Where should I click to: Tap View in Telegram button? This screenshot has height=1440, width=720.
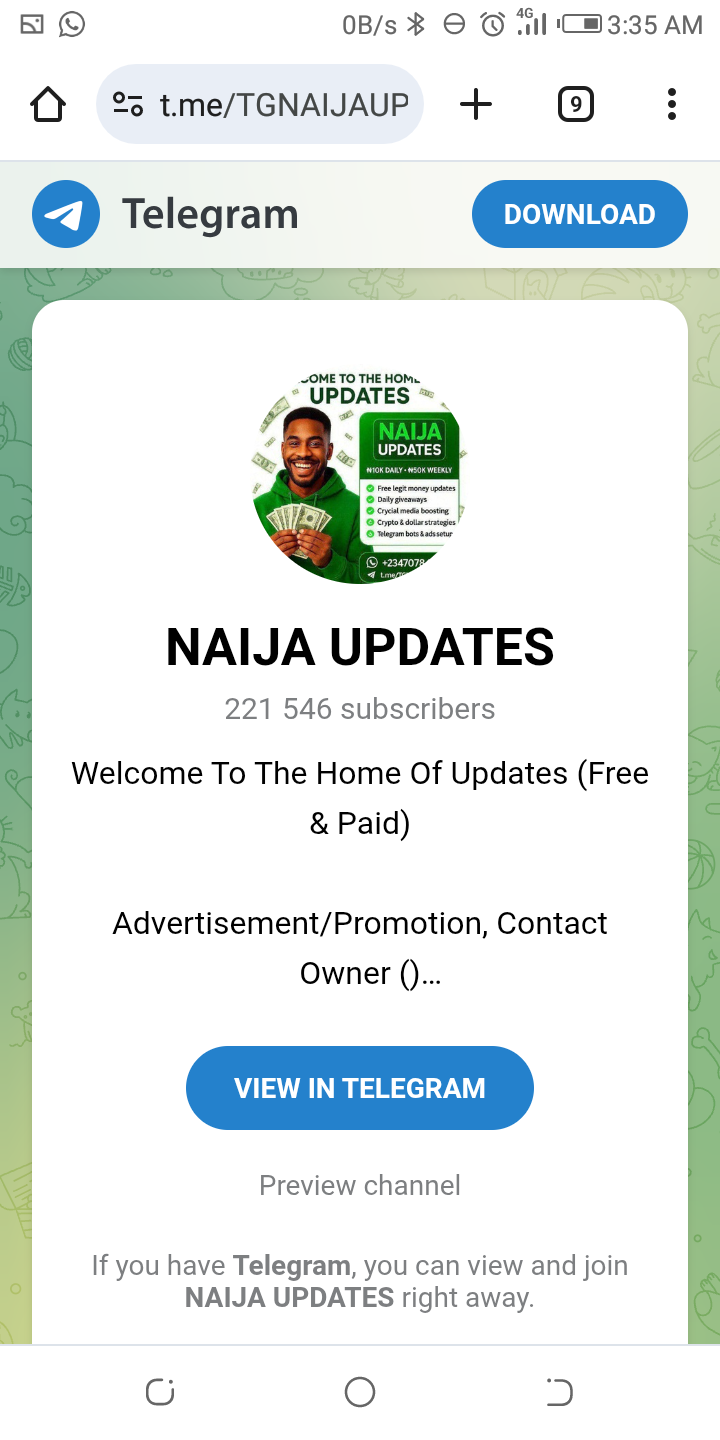click(360, 1088)
